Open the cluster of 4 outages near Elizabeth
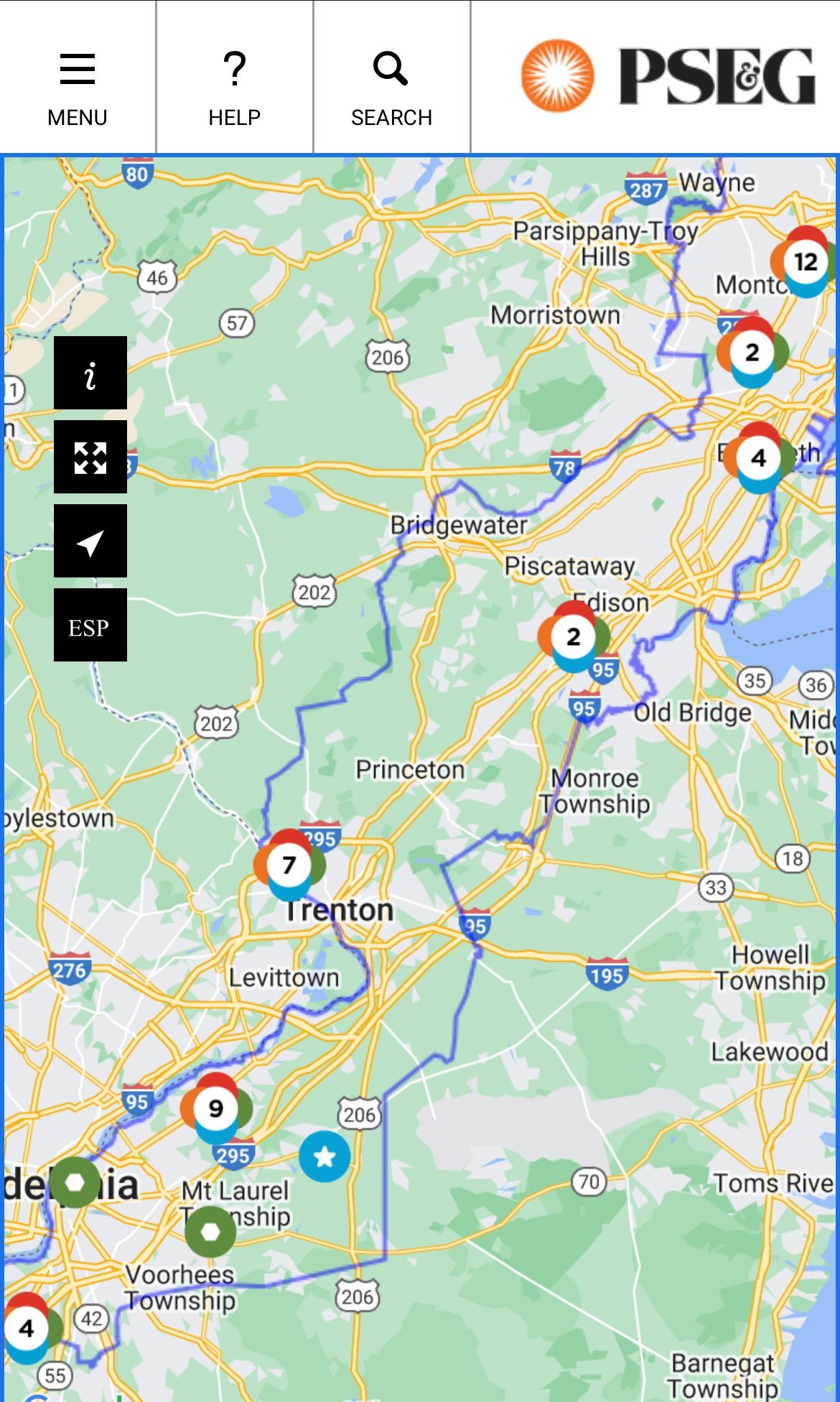The width and height of the screenshot is (840, 1402). (760, 458)
